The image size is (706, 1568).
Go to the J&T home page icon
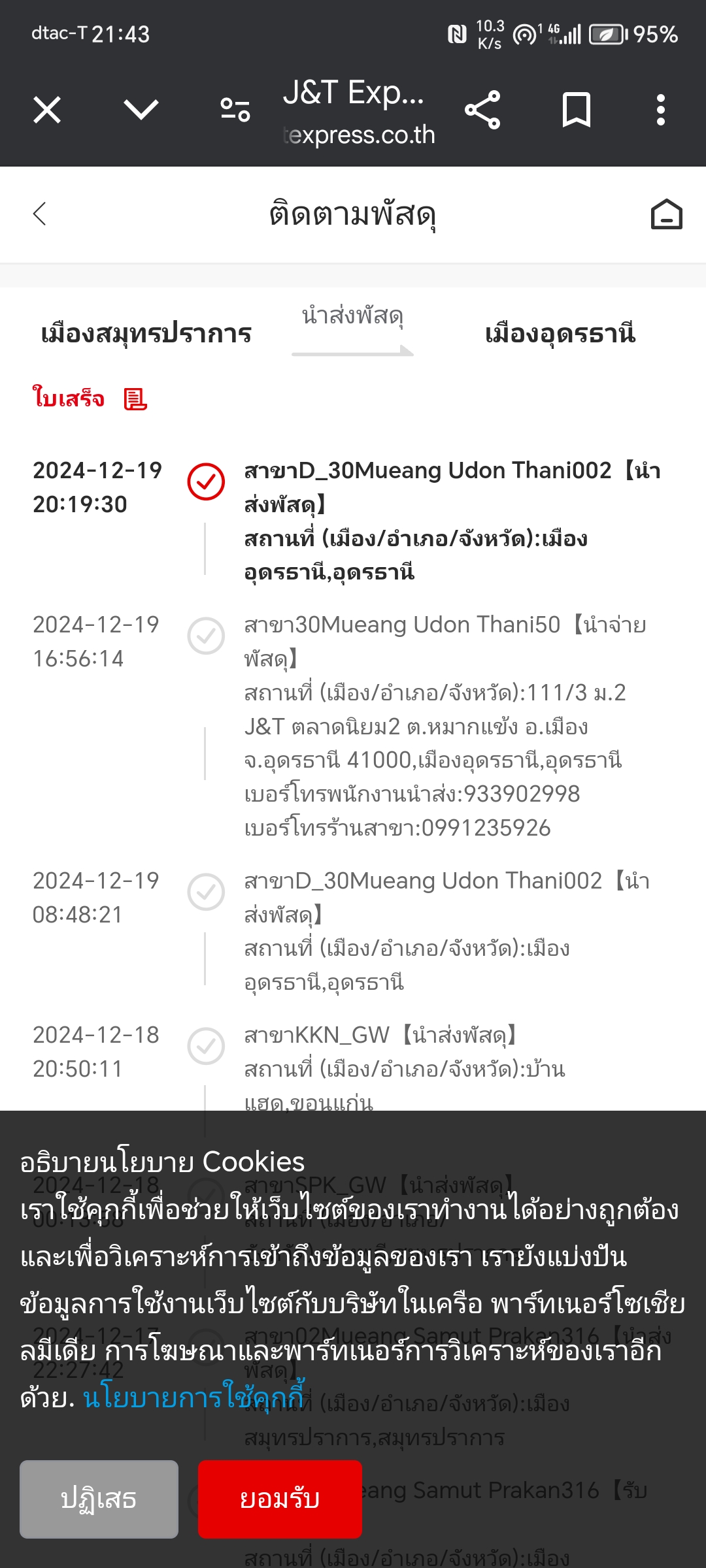point(666,214)
